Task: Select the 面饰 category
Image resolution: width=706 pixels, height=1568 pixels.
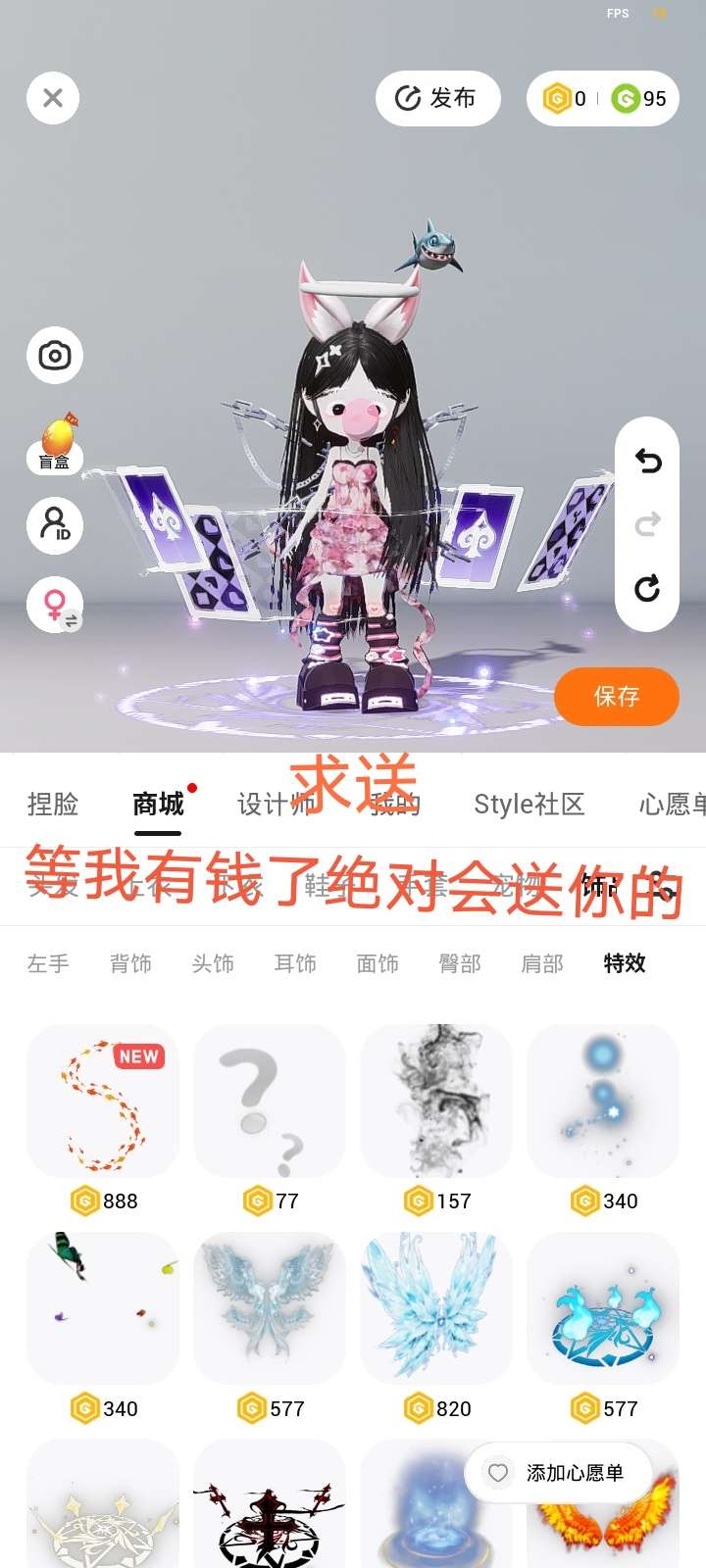Action: click(378, 963)
